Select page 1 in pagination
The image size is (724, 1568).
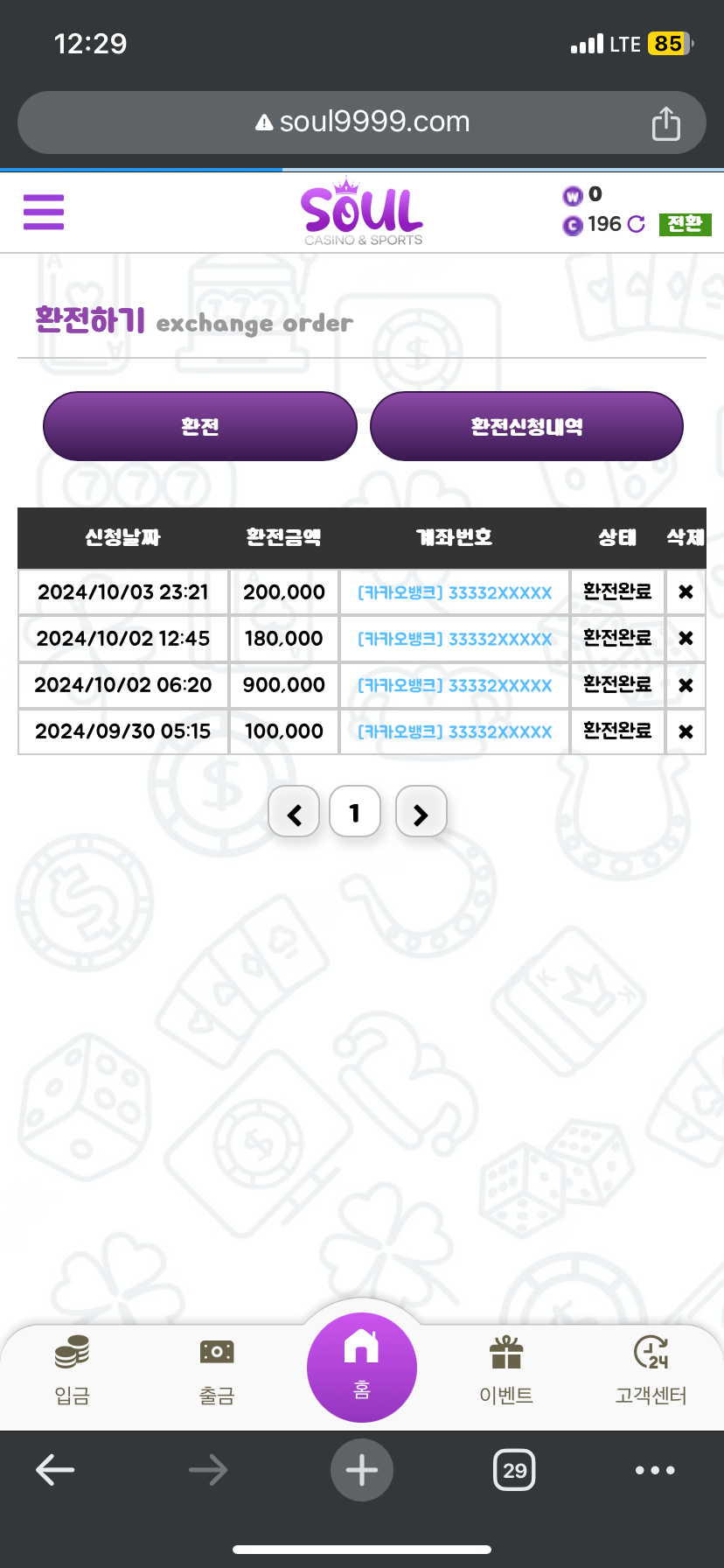(355, 812)
